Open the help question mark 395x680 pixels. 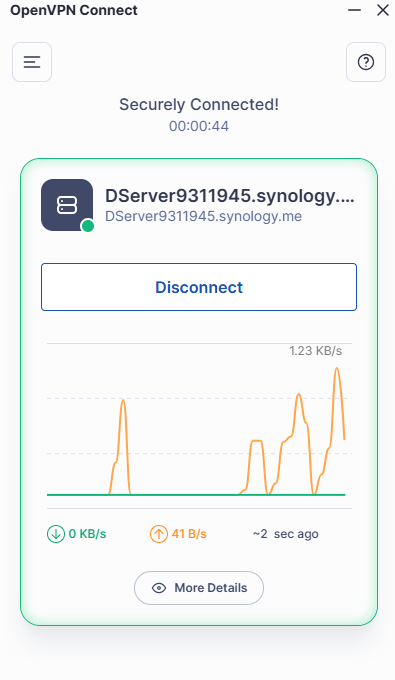point(366,62)
